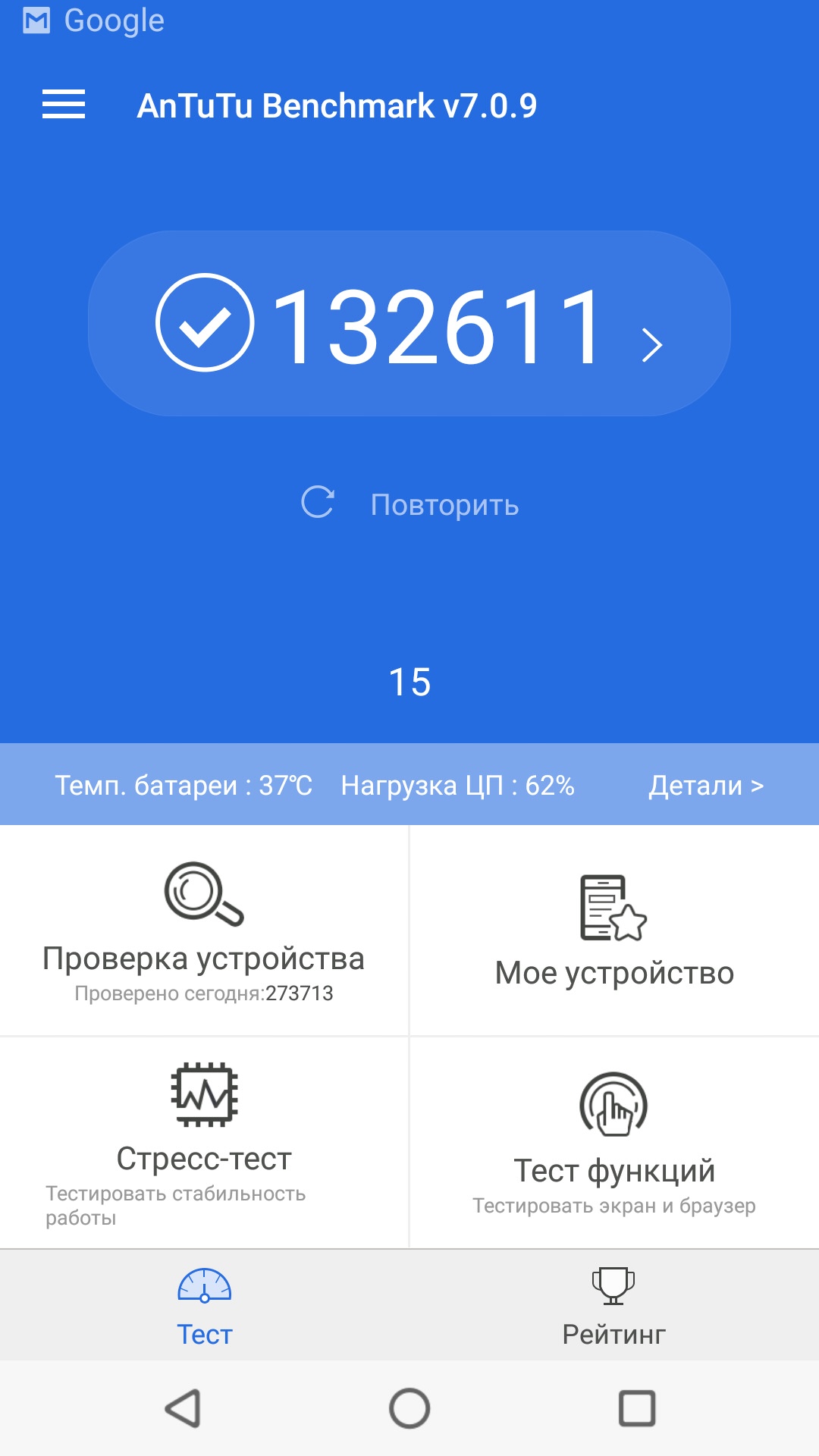
Task: Open Тест функций
Action: click(614, 1142)
